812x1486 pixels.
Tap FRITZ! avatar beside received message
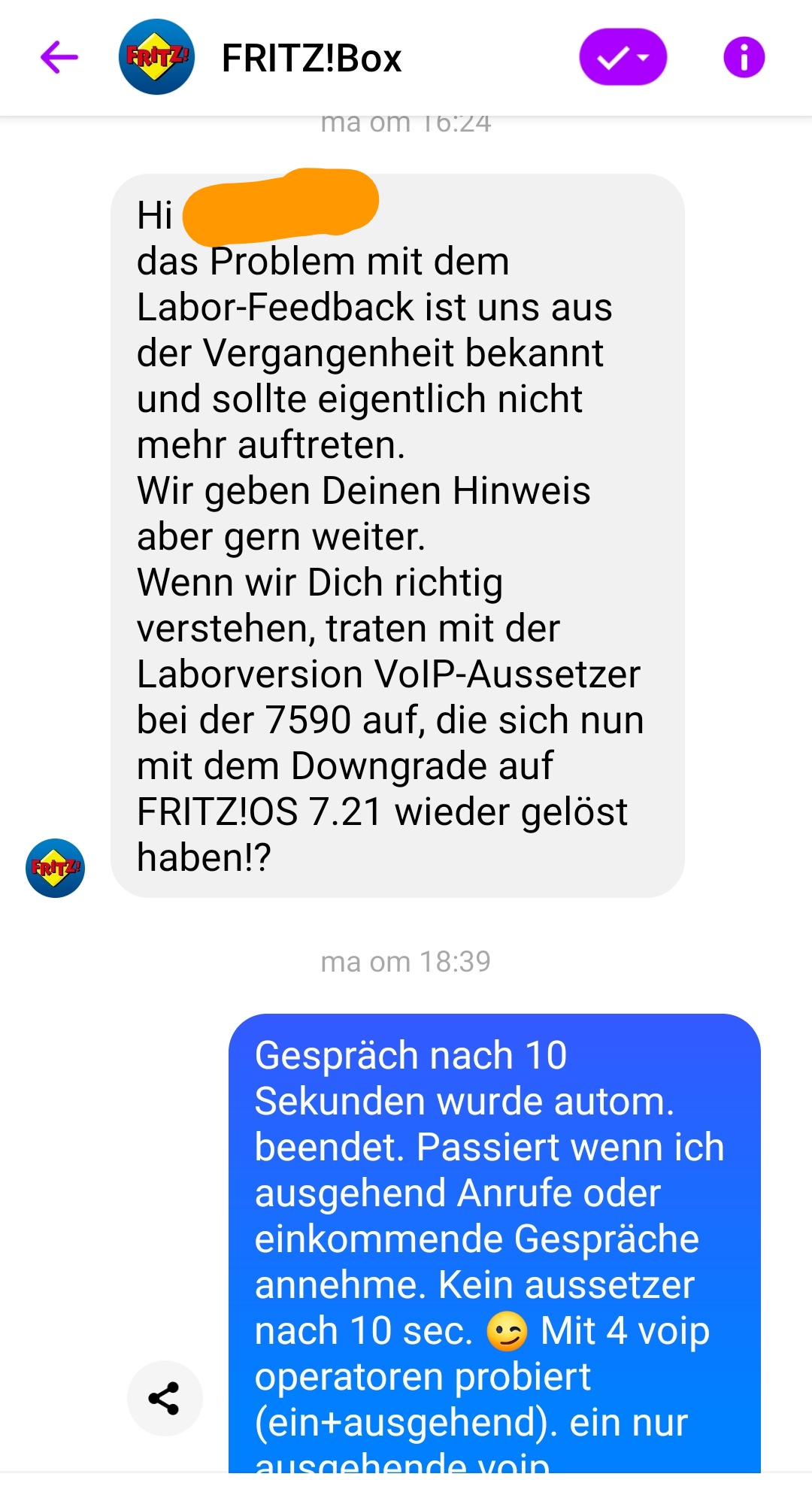[55, 868]
